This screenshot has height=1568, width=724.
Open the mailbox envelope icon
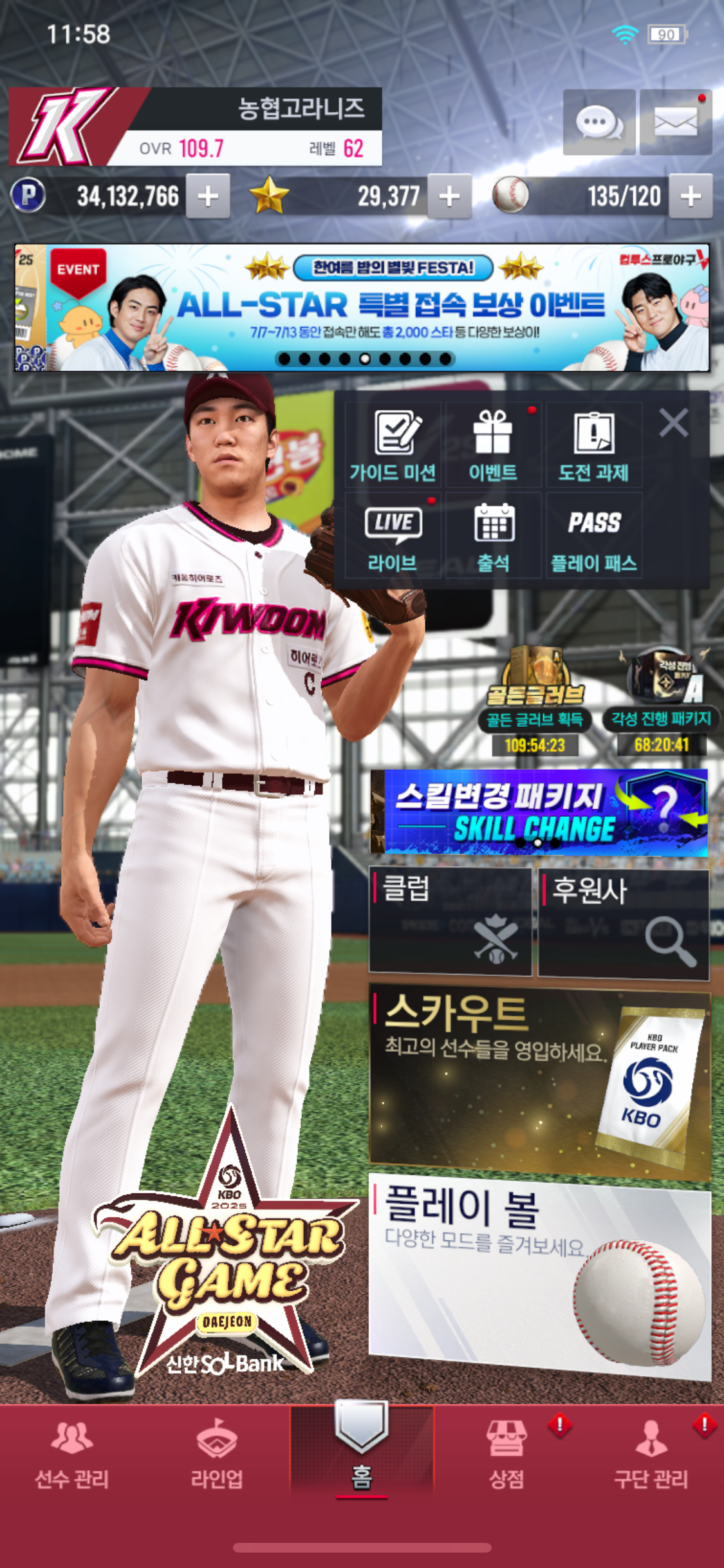(675, 122)
